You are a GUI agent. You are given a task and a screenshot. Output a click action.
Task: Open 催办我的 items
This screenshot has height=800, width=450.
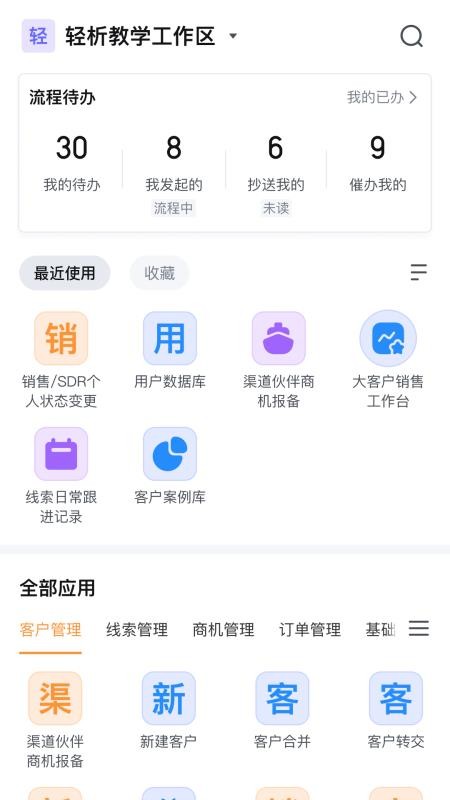pyautogui.click(x=378, y=163)
